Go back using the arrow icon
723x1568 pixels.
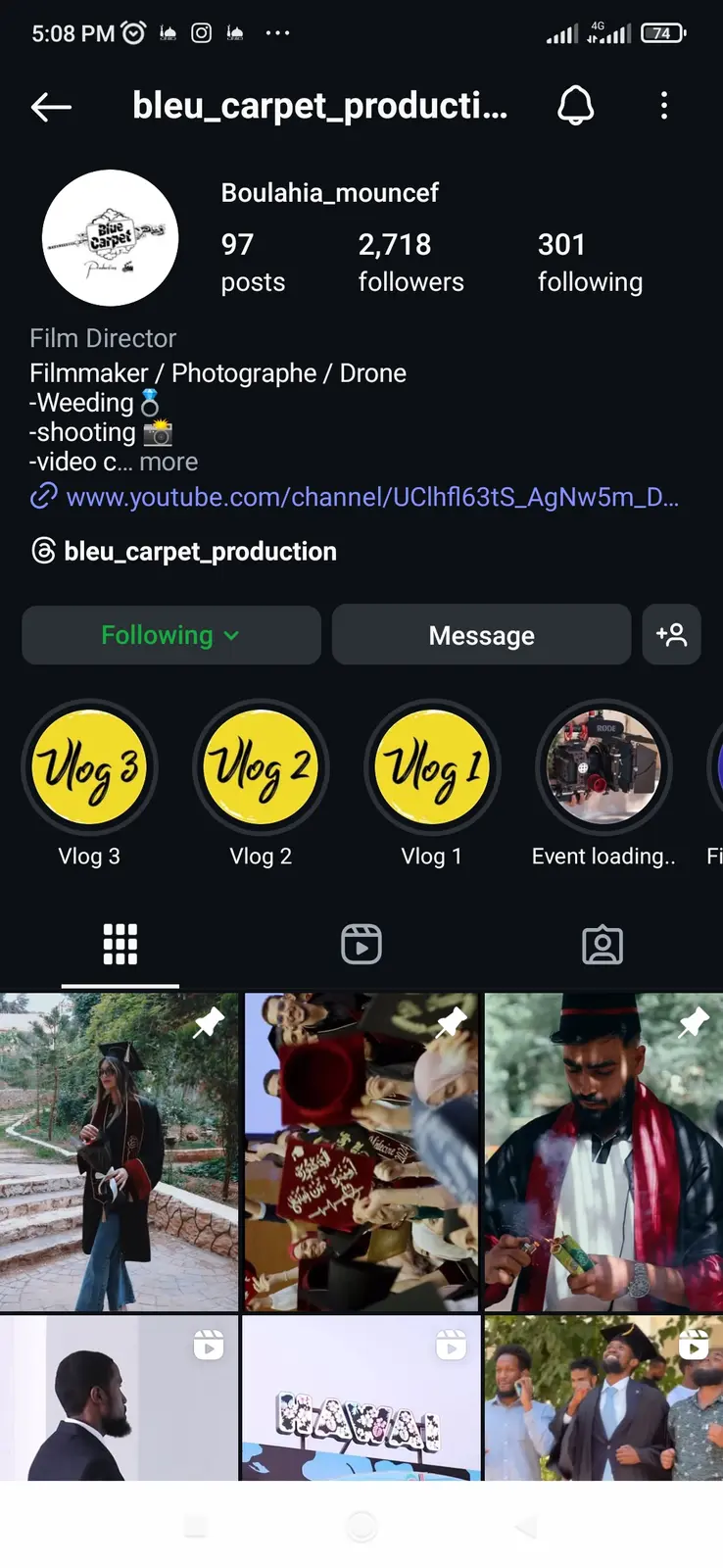[x=51, y=107]
